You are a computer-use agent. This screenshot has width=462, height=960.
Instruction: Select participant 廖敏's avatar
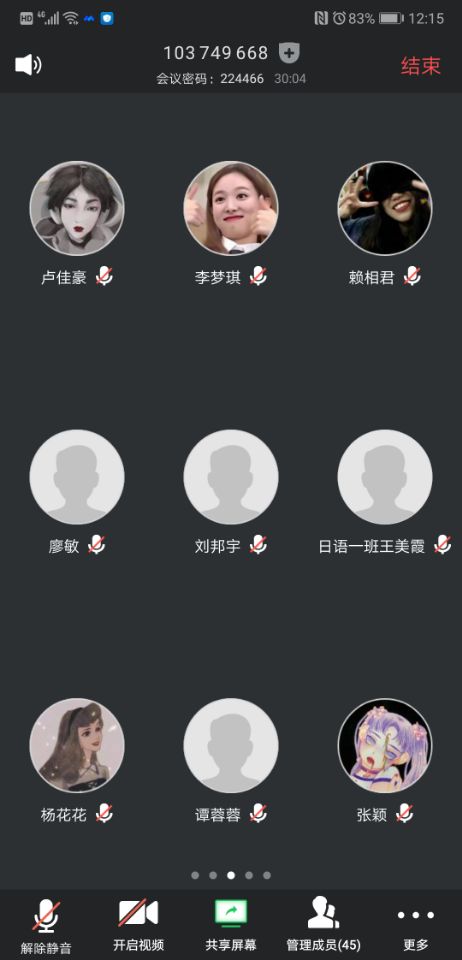(77, 477)
